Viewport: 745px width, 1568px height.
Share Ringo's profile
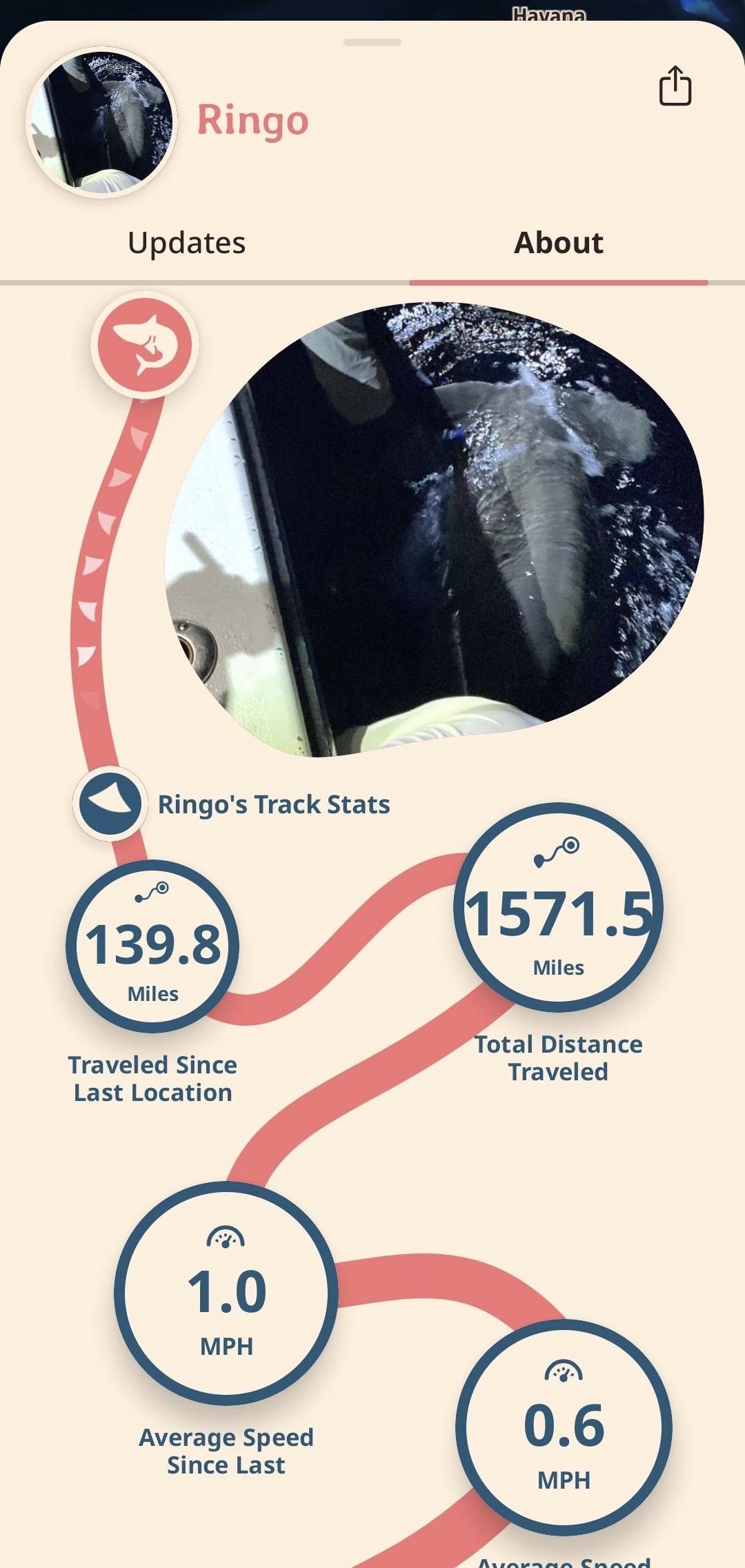675,86
